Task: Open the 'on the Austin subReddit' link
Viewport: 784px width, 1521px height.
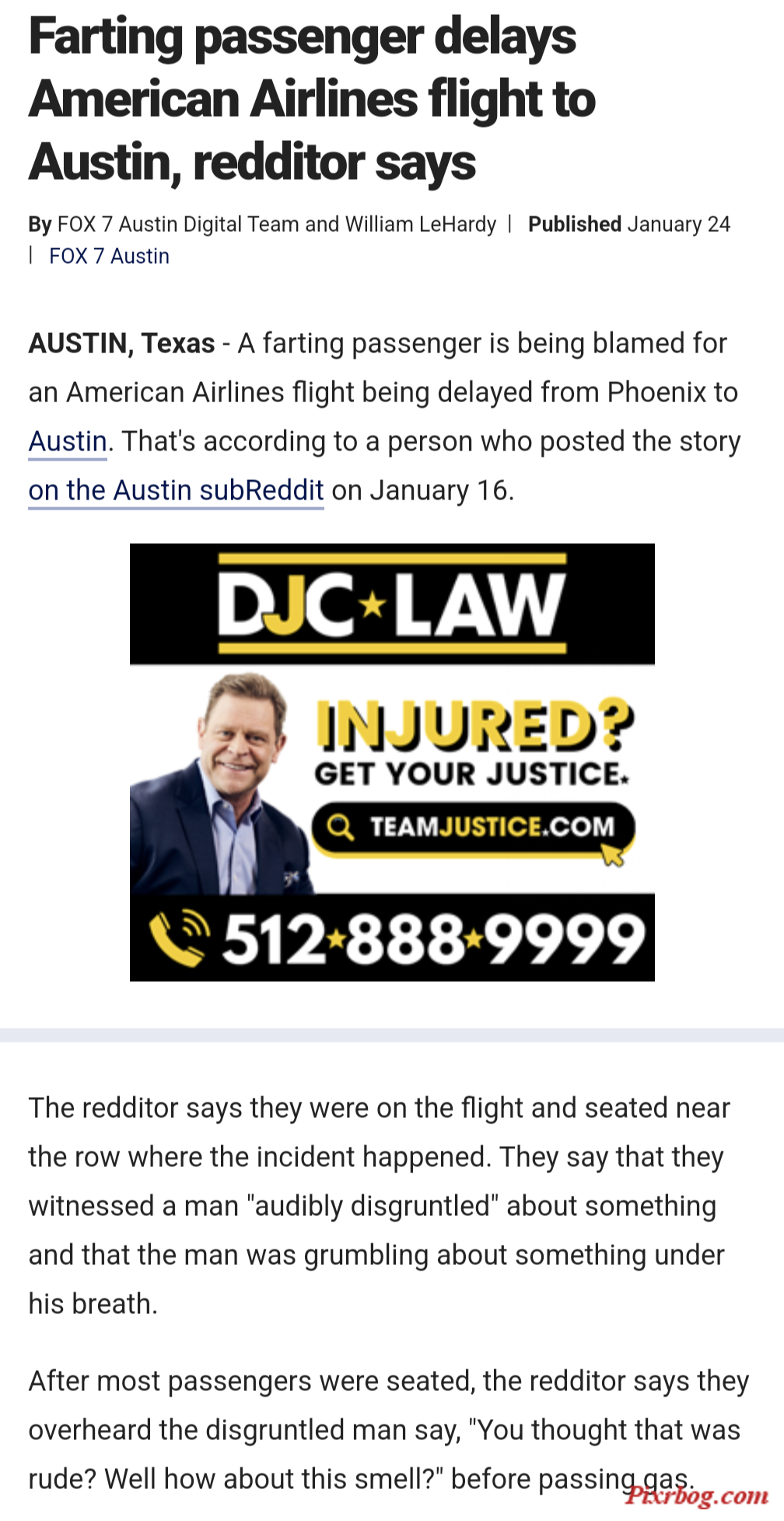Action: [176, 491]
